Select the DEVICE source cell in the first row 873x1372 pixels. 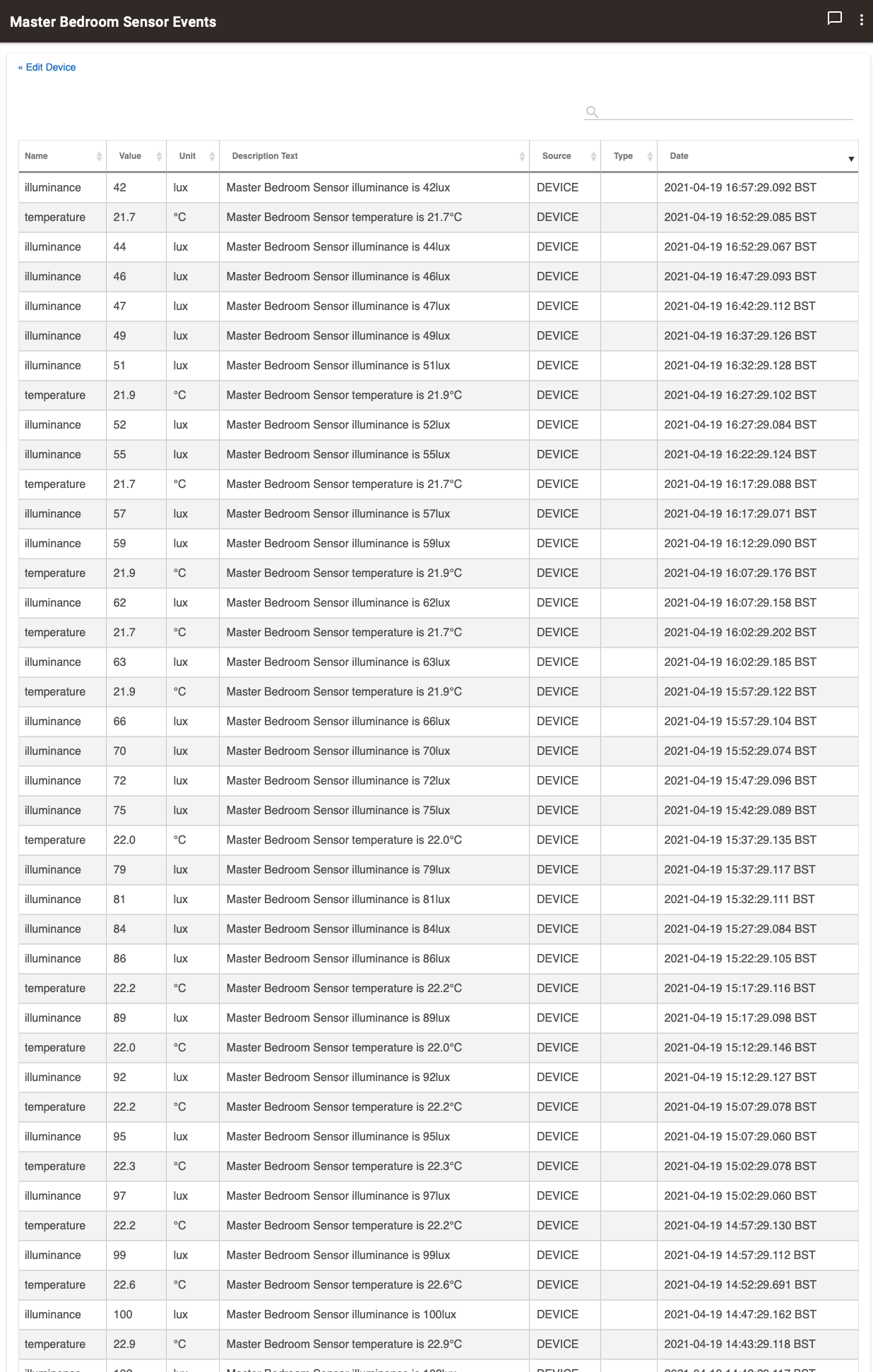[559, 187]
